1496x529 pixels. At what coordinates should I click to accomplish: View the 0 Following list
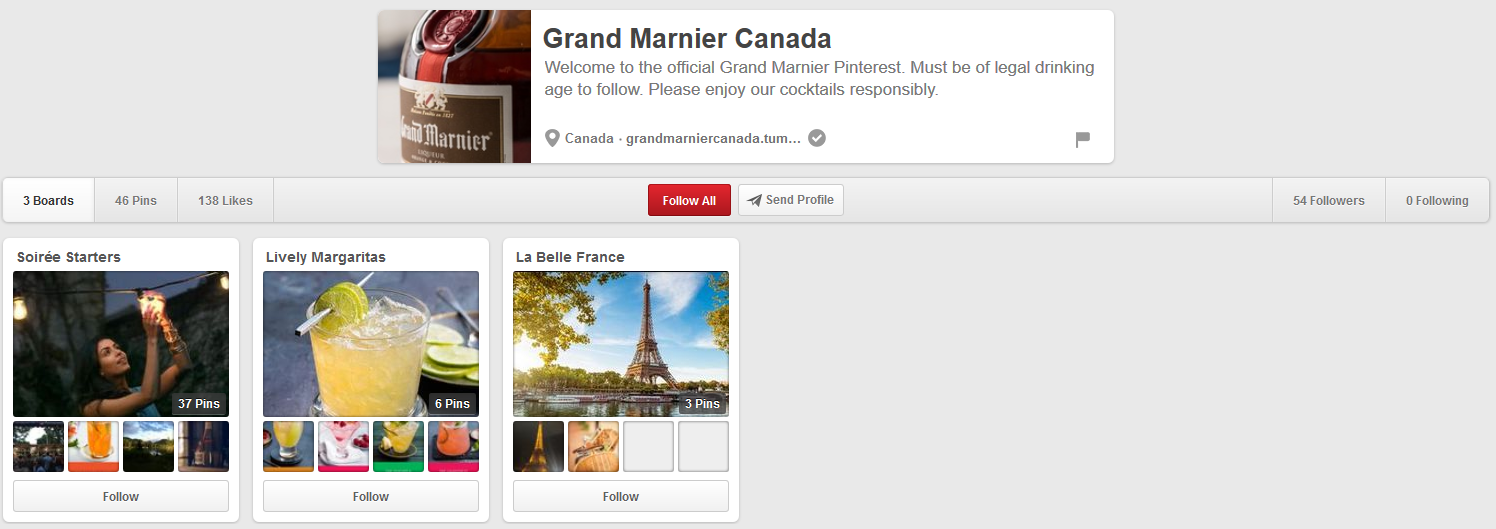coord(1437,200)
